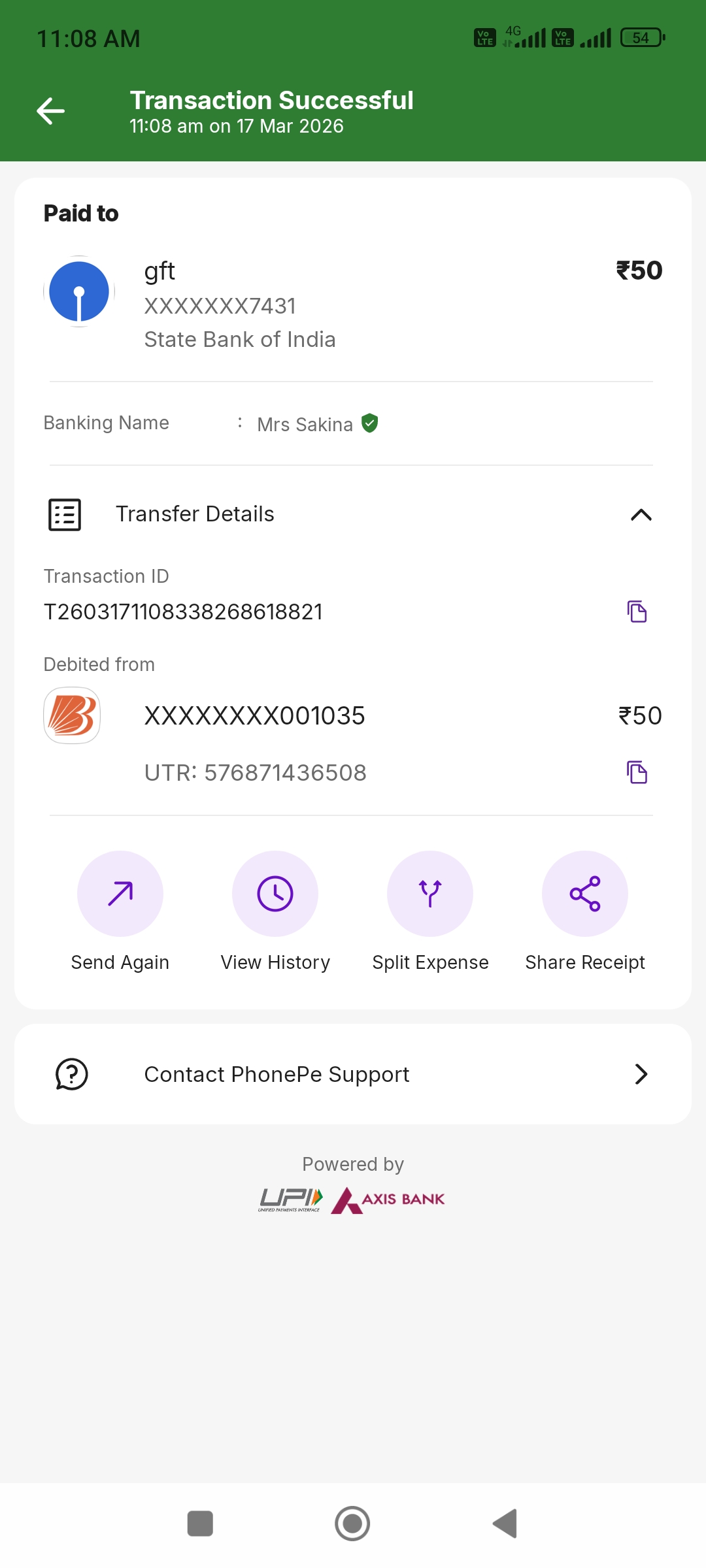Open recent apps from navigation bar
The height and width of the screenshot is (1568, 706).
pos(200,1524)
